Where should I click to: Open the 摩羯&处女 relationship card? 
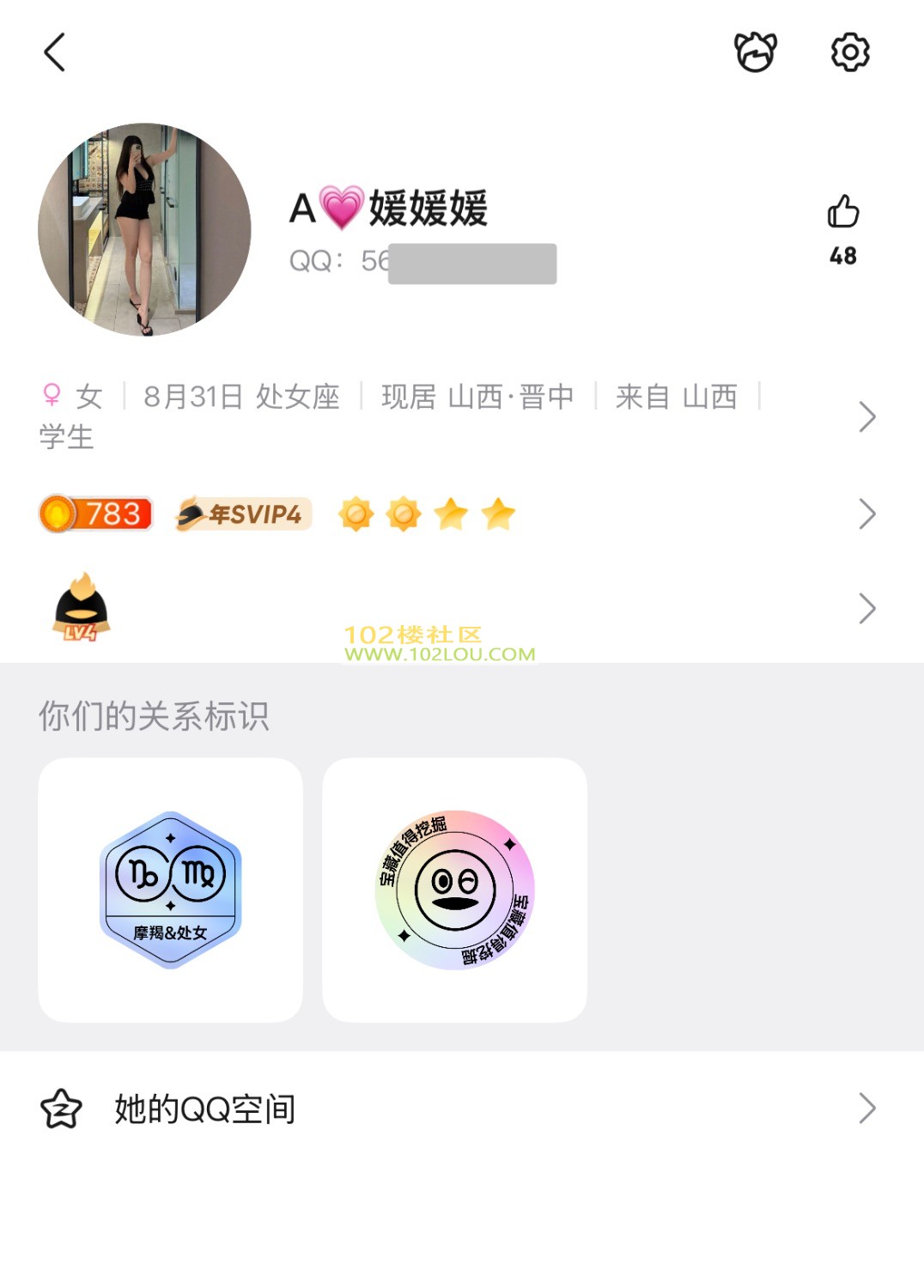(171, 890)
